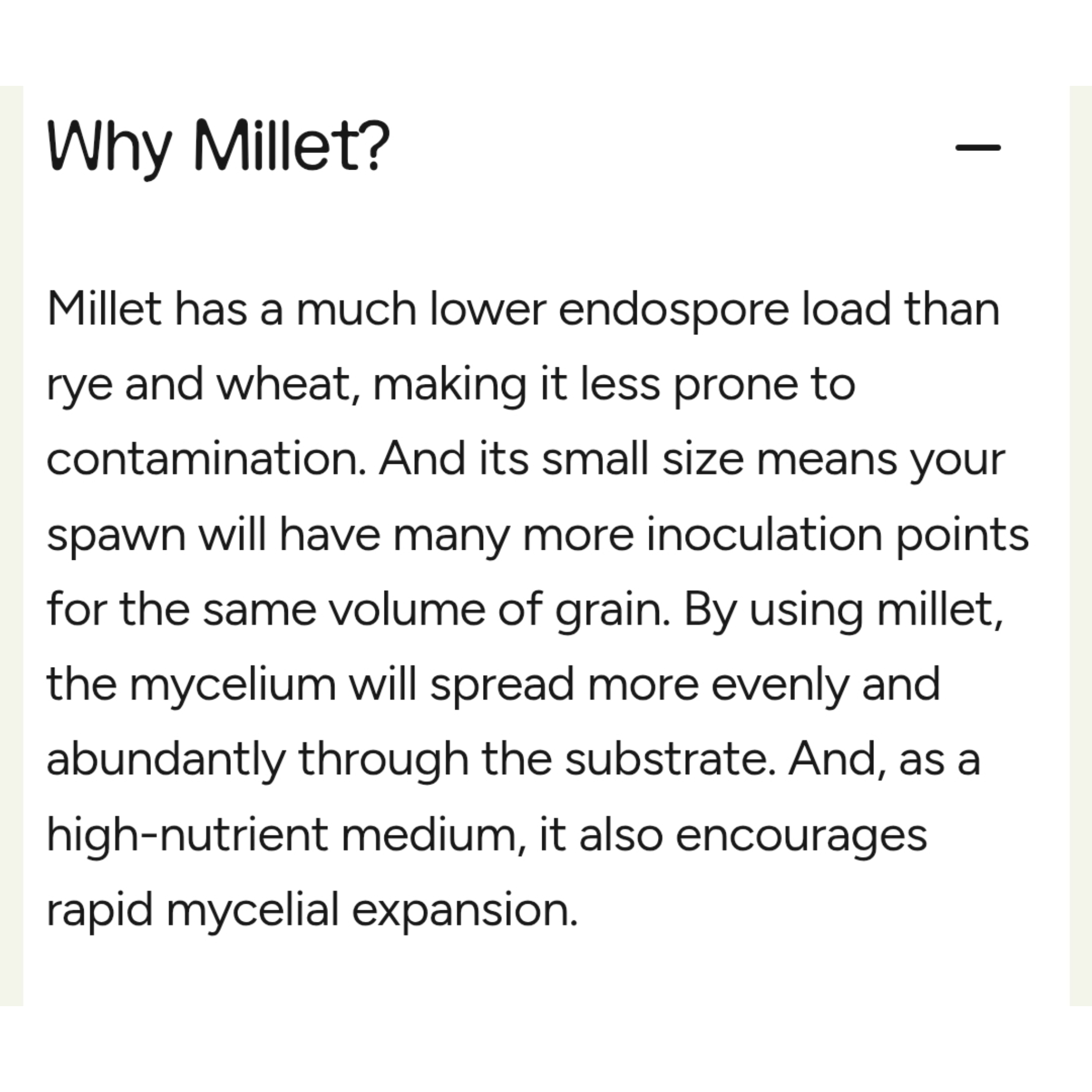Collapse the Why Millet? section

pos(978,148)
